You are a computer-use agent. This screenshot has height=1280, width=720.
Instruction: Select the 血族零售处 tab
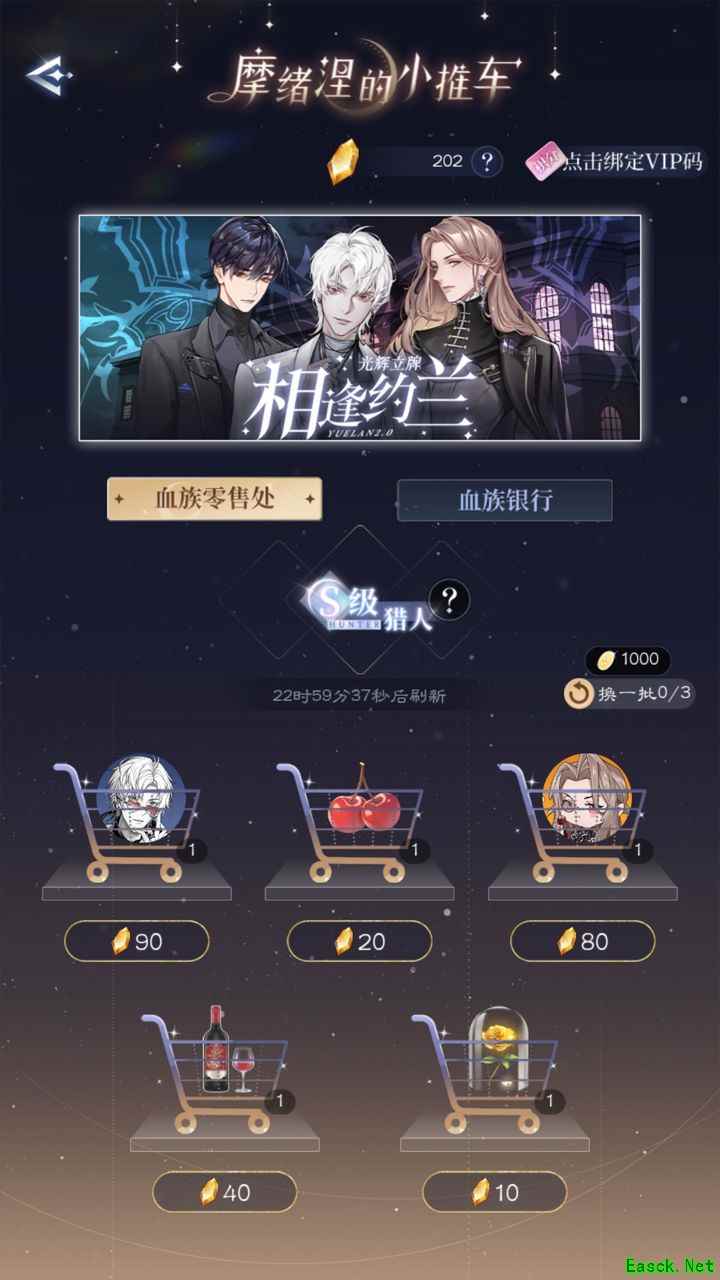(x=214, y=498)
